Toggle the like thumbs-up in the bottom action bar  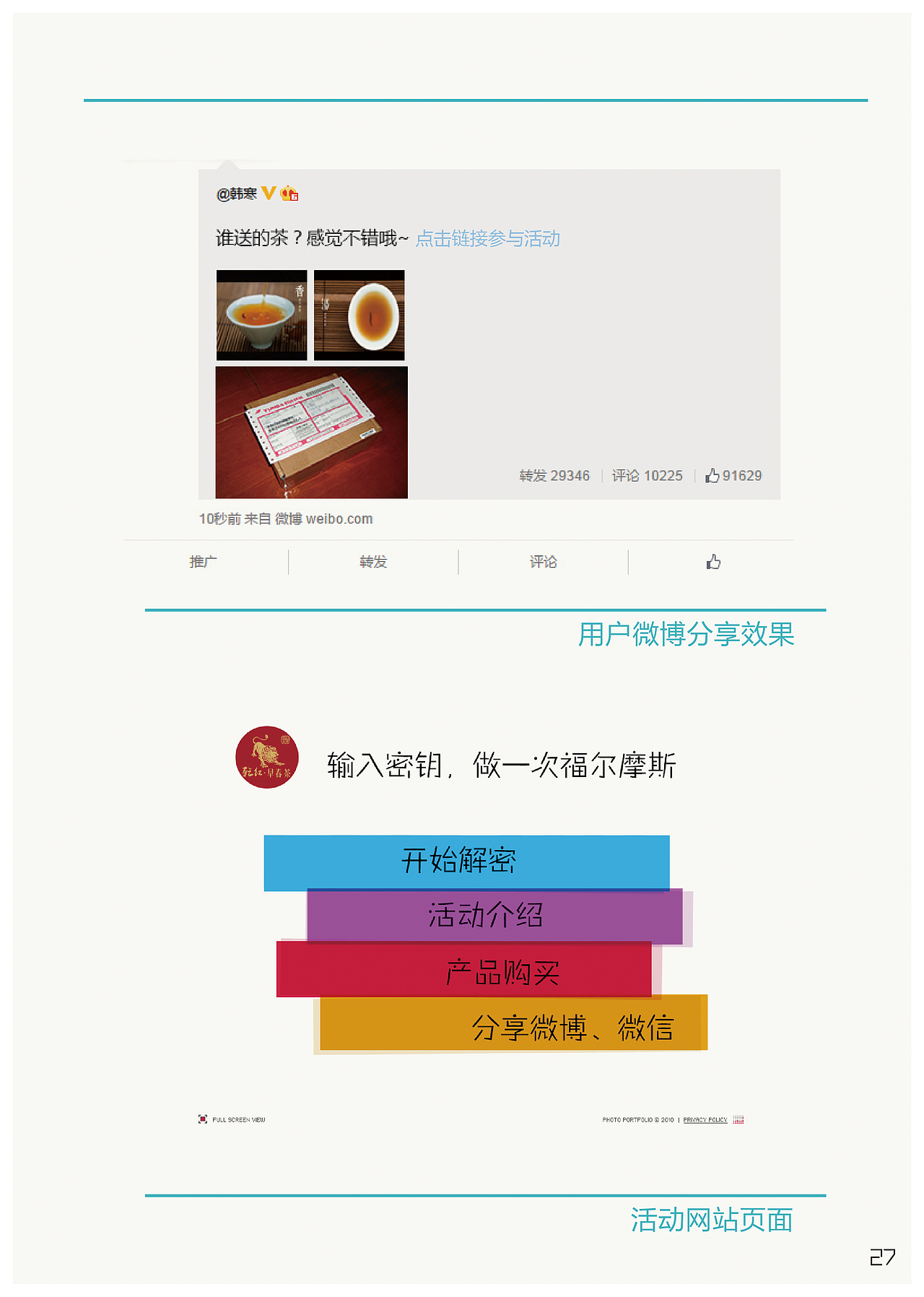coord(713,561)
